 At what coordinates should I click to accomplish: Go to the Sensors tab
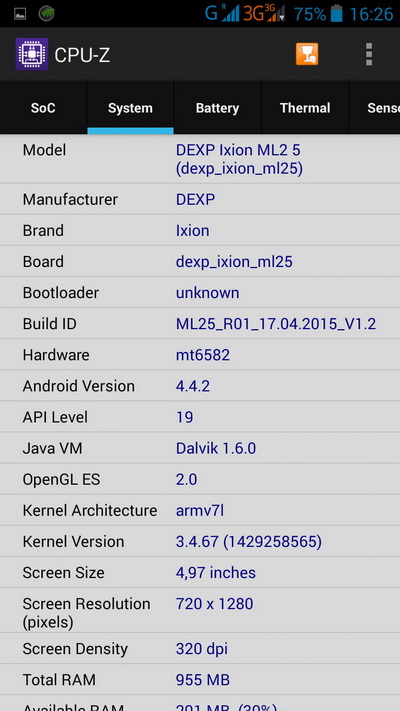pos(375,108)
